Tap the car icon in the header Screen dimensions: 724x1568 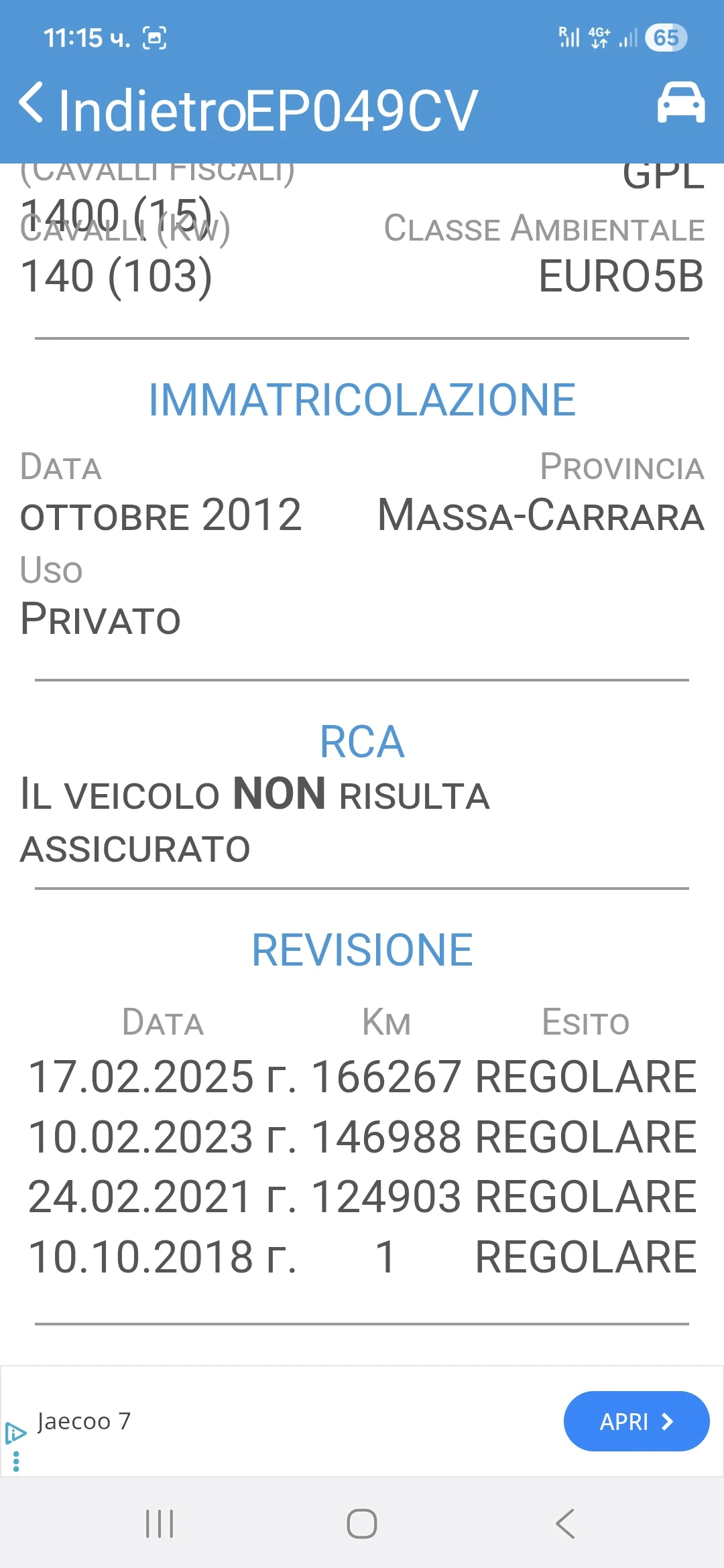coord(680,103)
